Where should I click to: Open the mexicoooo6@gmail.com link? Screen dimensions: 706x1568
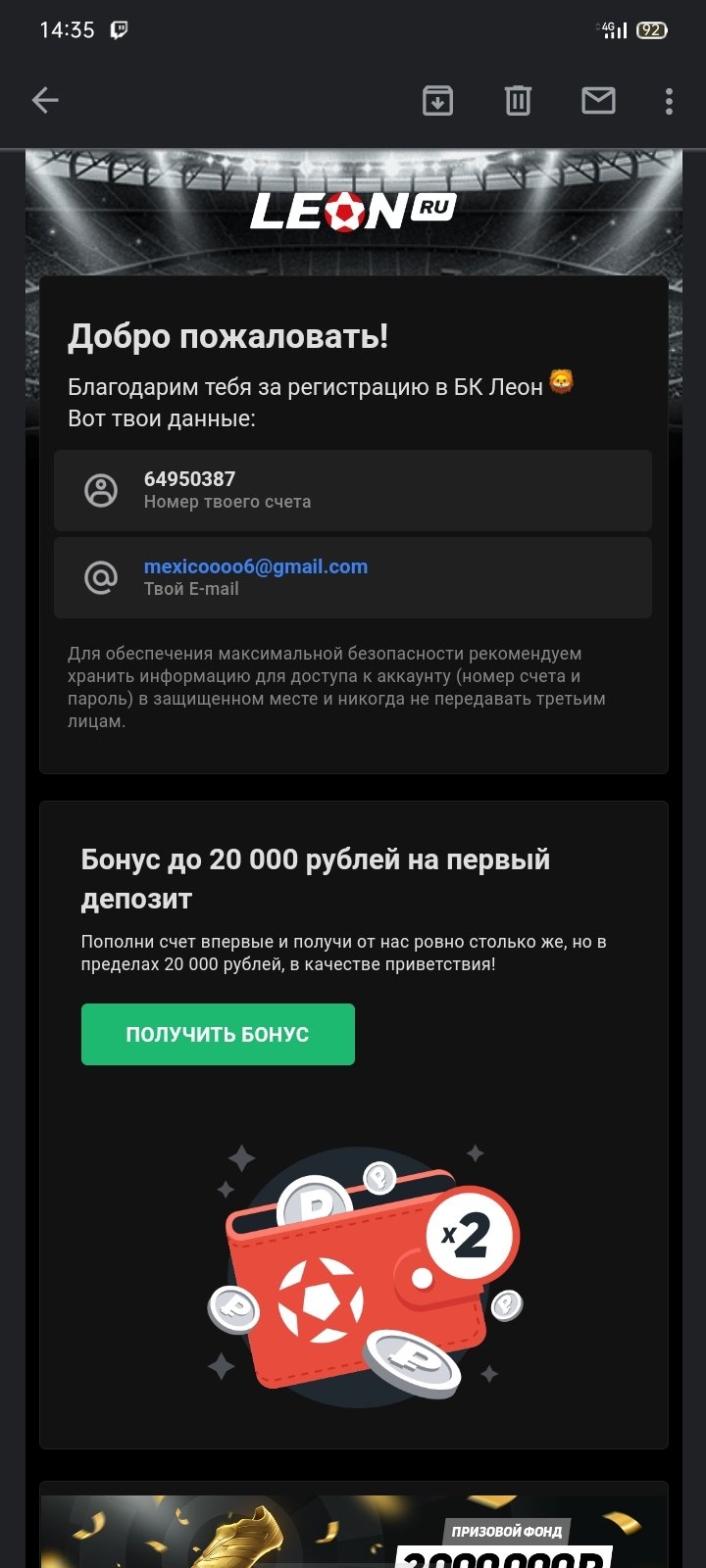[x=256, y=566]
